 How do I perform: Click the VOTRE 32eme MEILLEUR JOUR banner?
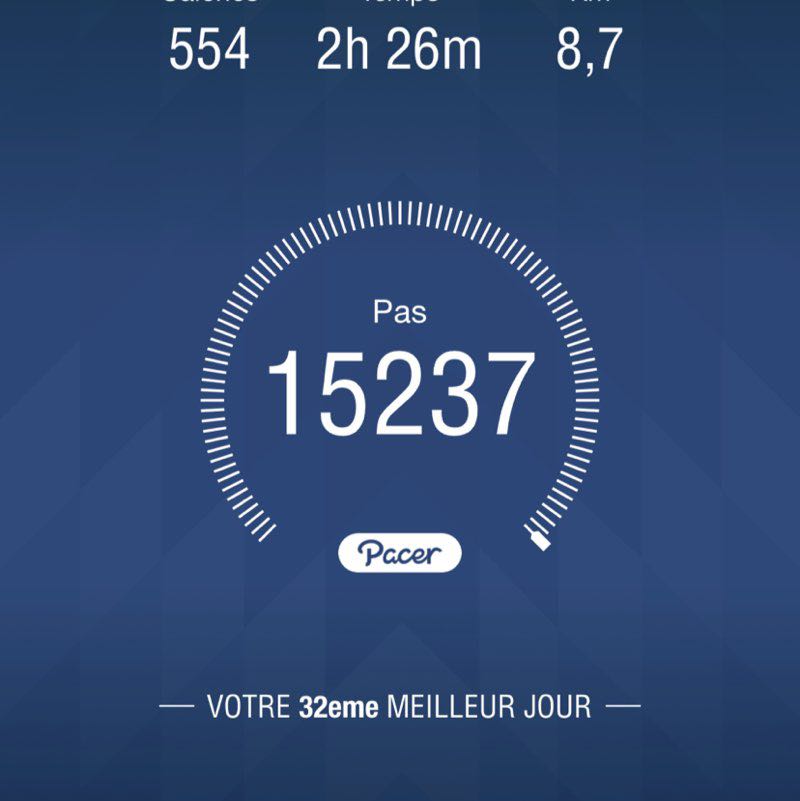[x=398, y=704]
